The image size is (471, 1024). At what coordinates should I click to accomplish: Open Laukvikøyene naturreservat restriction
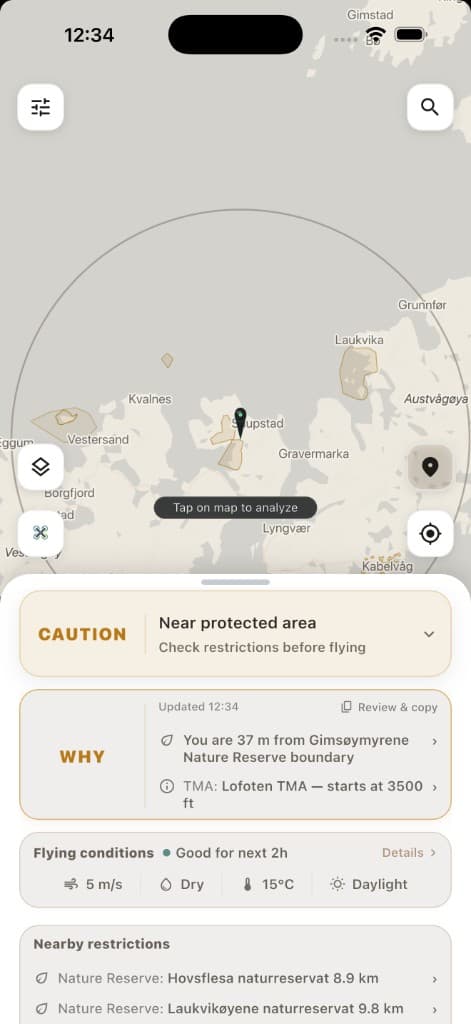235,1009
